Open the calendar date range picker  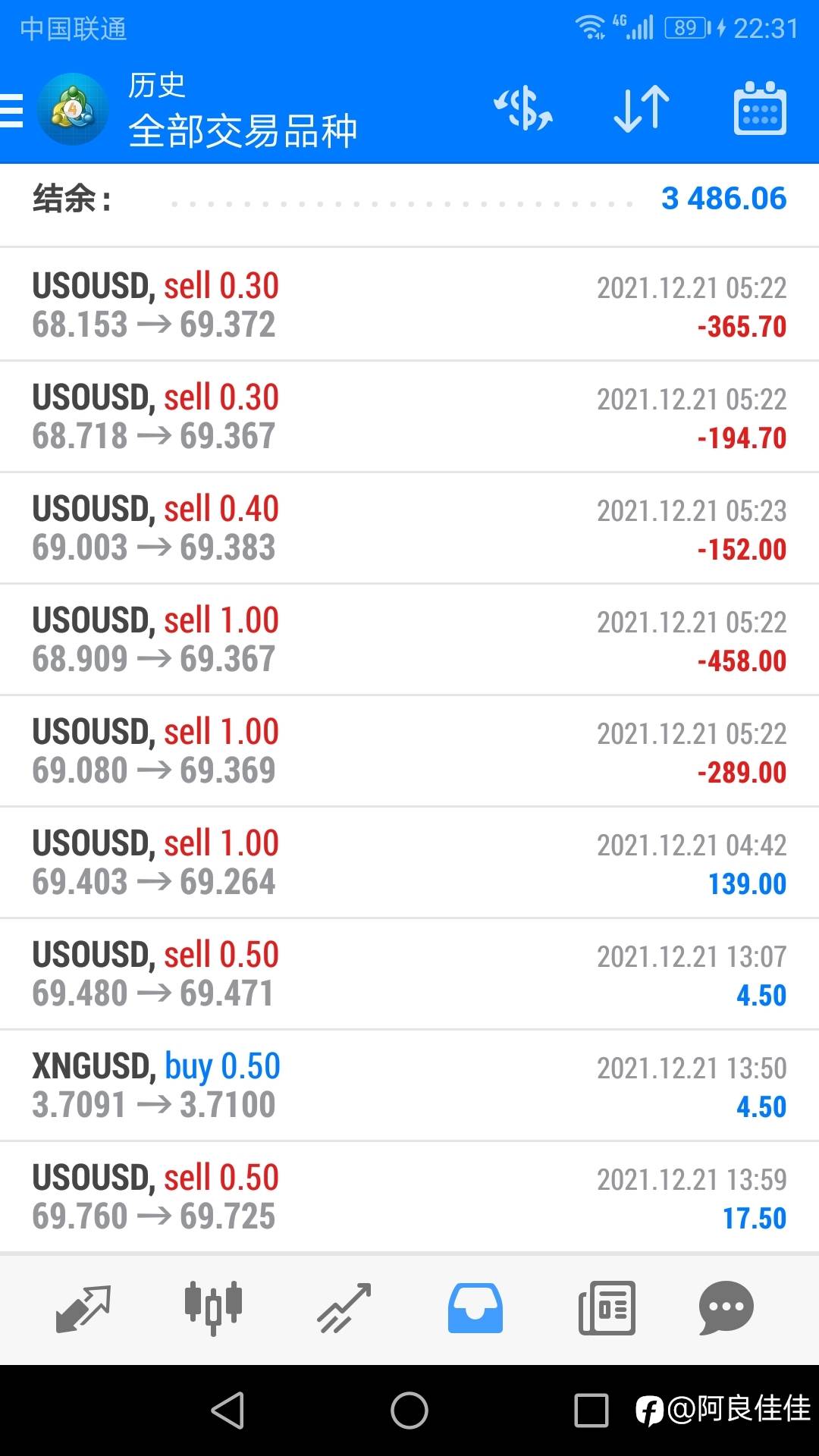tap(760, 108)
